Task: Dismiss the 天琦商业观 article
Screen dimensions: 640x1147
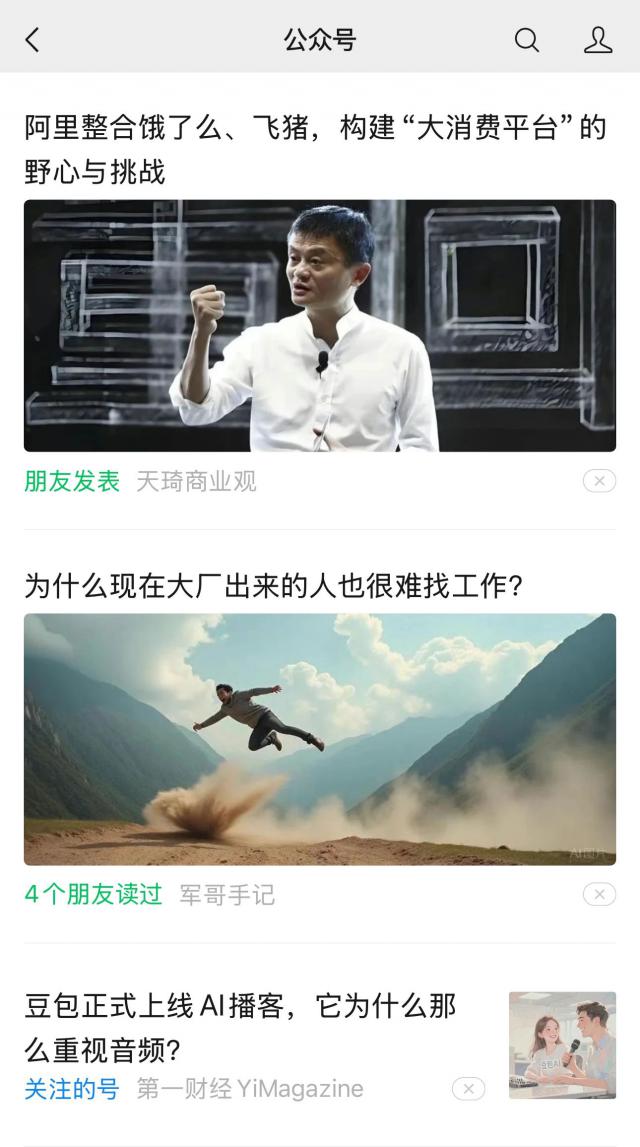Action: point(599,482)
